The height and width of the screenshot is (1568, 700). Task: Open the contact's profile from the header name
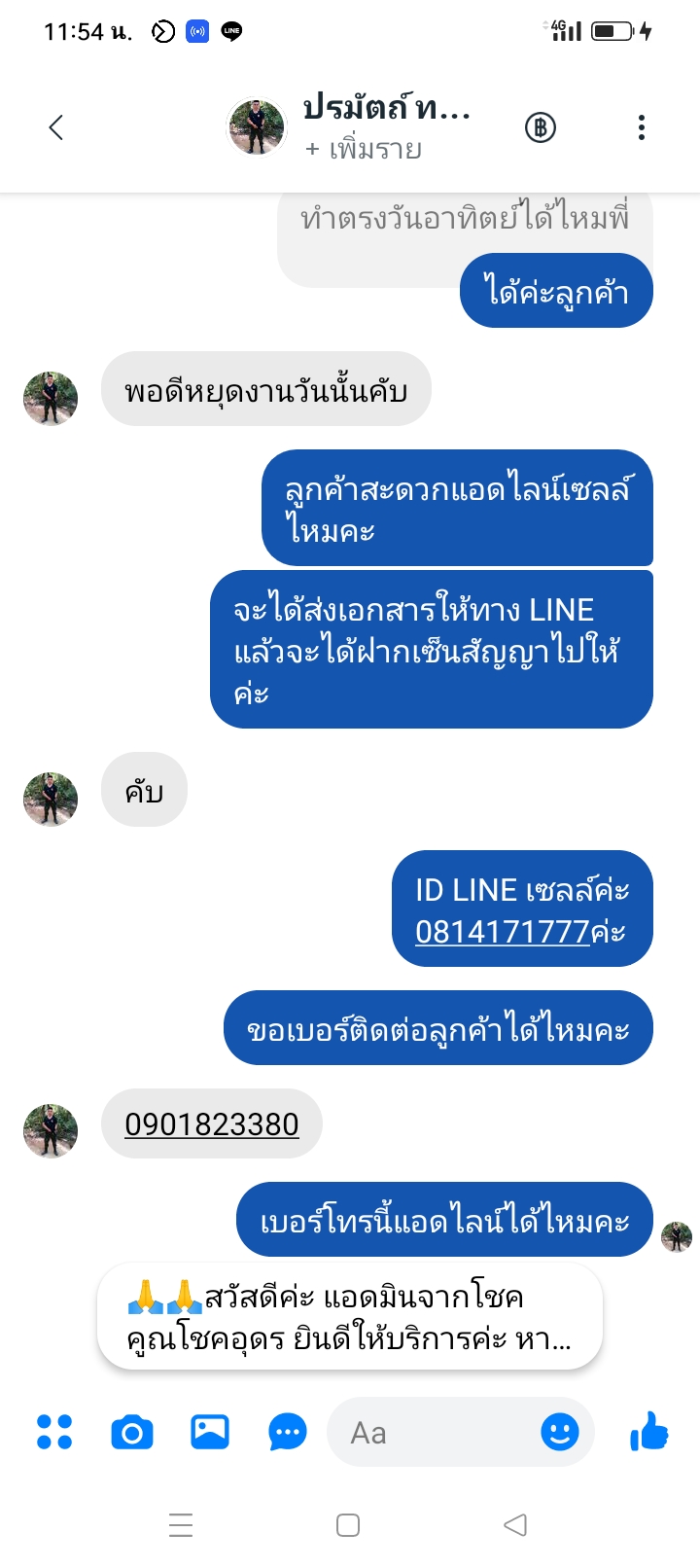click(x=386, y=107)
